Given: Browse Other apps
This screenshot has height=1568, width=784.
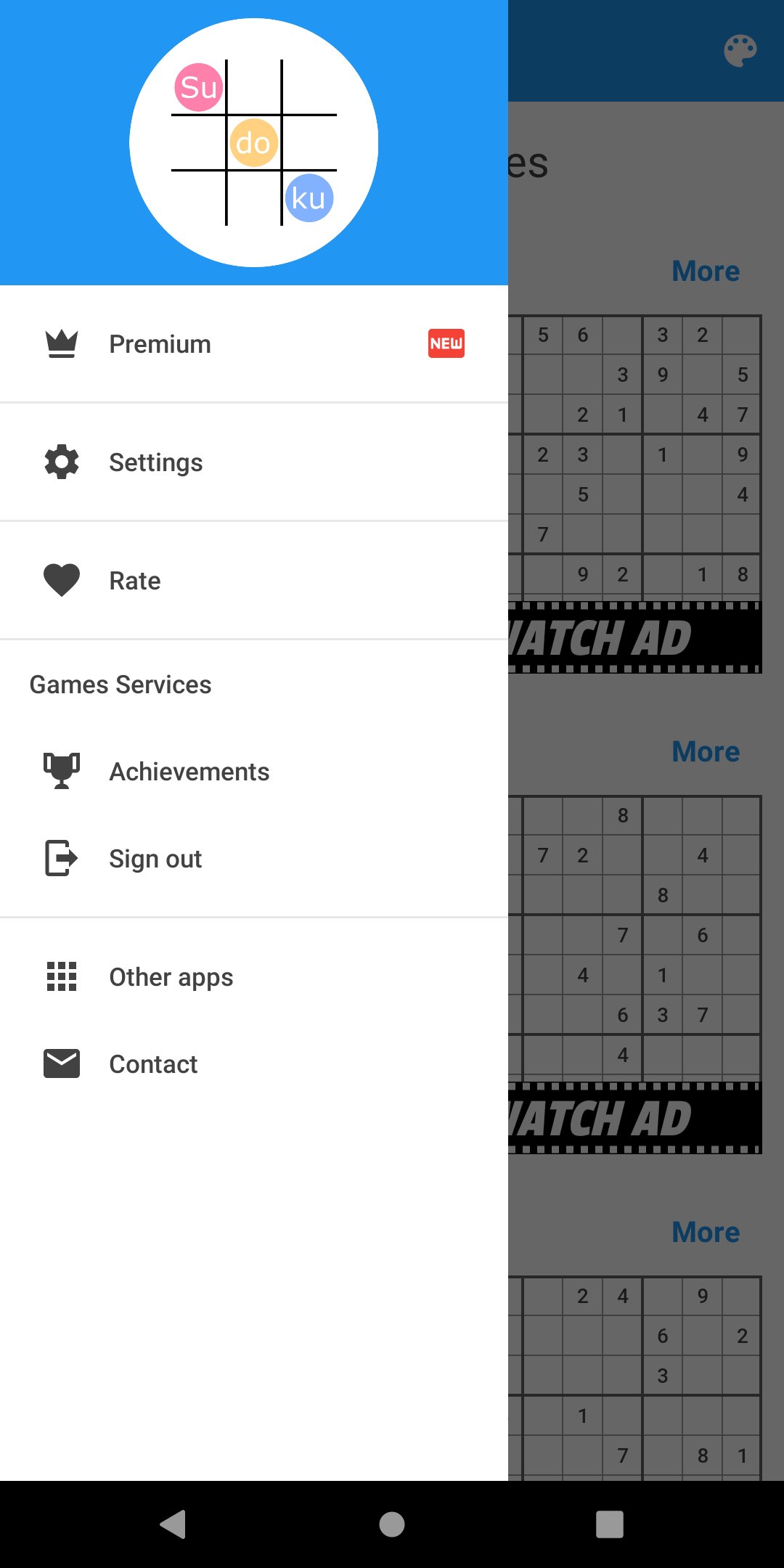Looking at the screenshot, I should 171,977.
